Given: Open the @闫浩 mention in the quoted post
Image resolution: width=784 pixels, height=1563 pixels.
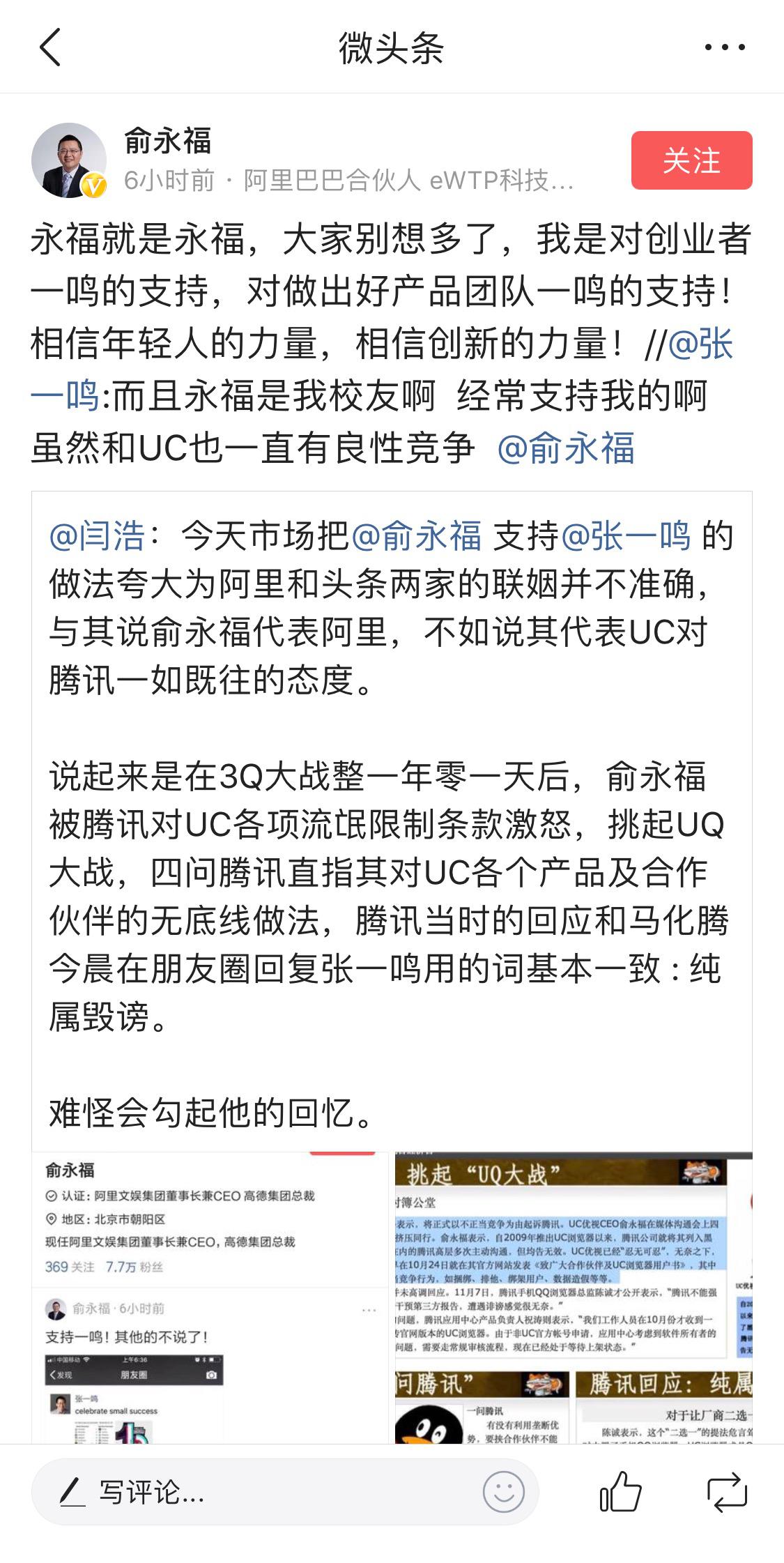Looking at the screenshot, I should (97, 536).
